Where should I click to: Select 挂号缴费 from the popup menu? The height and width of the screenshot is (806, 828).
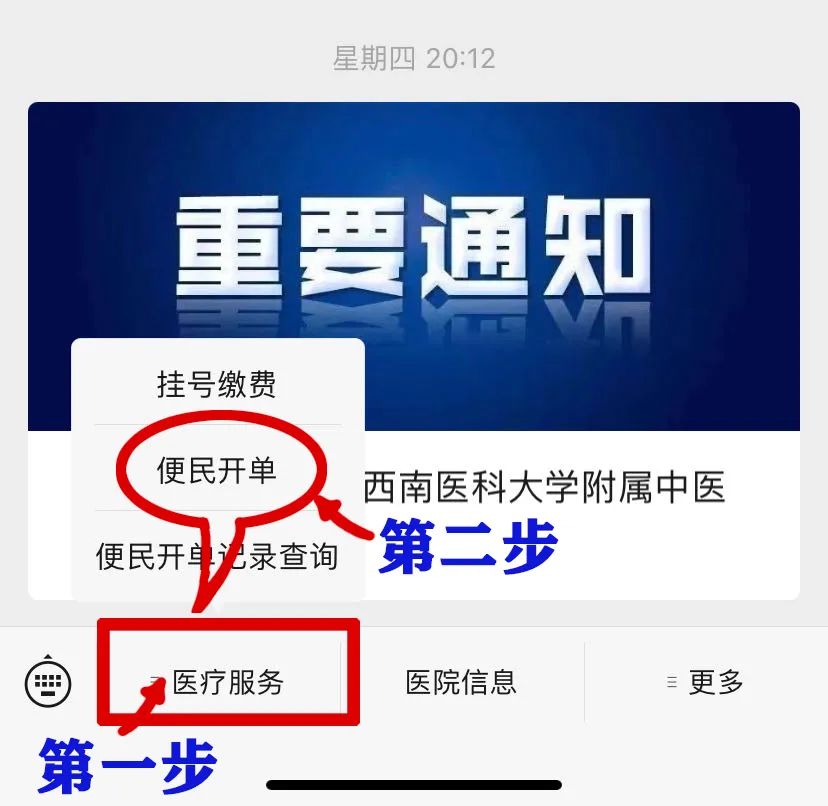pos(217,385)
